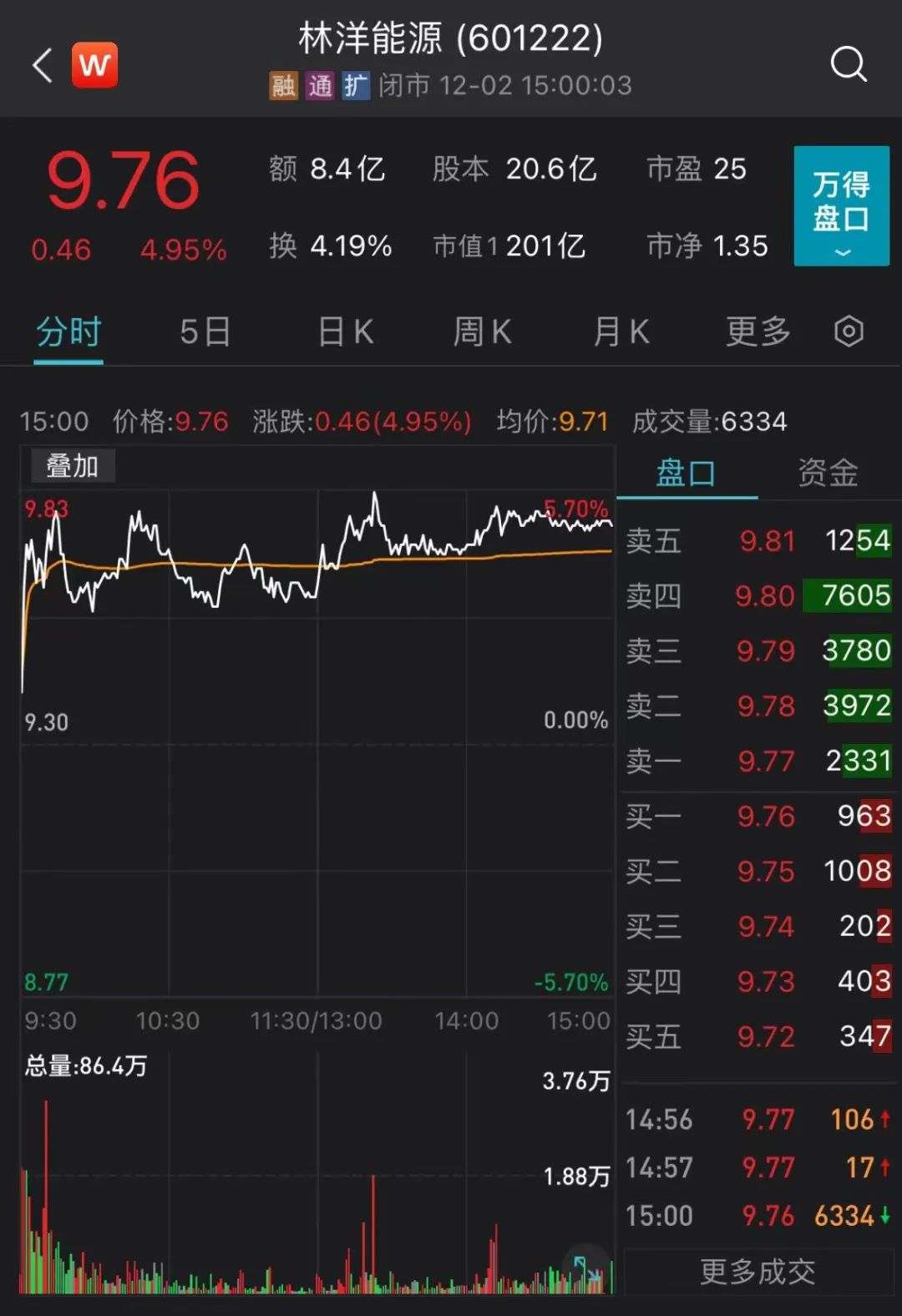Select the 周K chart tab

coord(482,332)
